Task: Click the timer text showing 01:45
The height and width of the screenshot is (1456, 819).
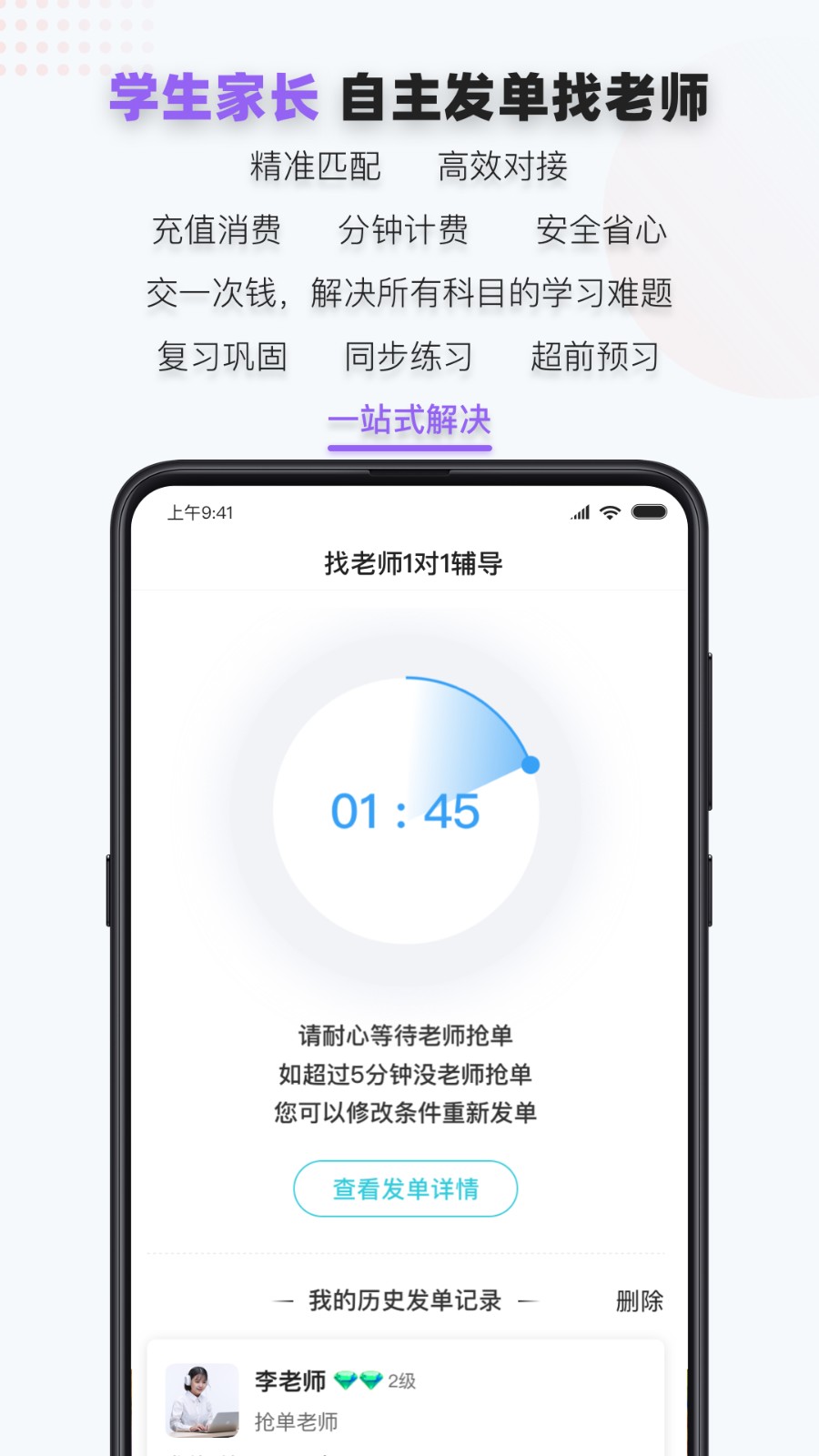Action: pos(407,809)
